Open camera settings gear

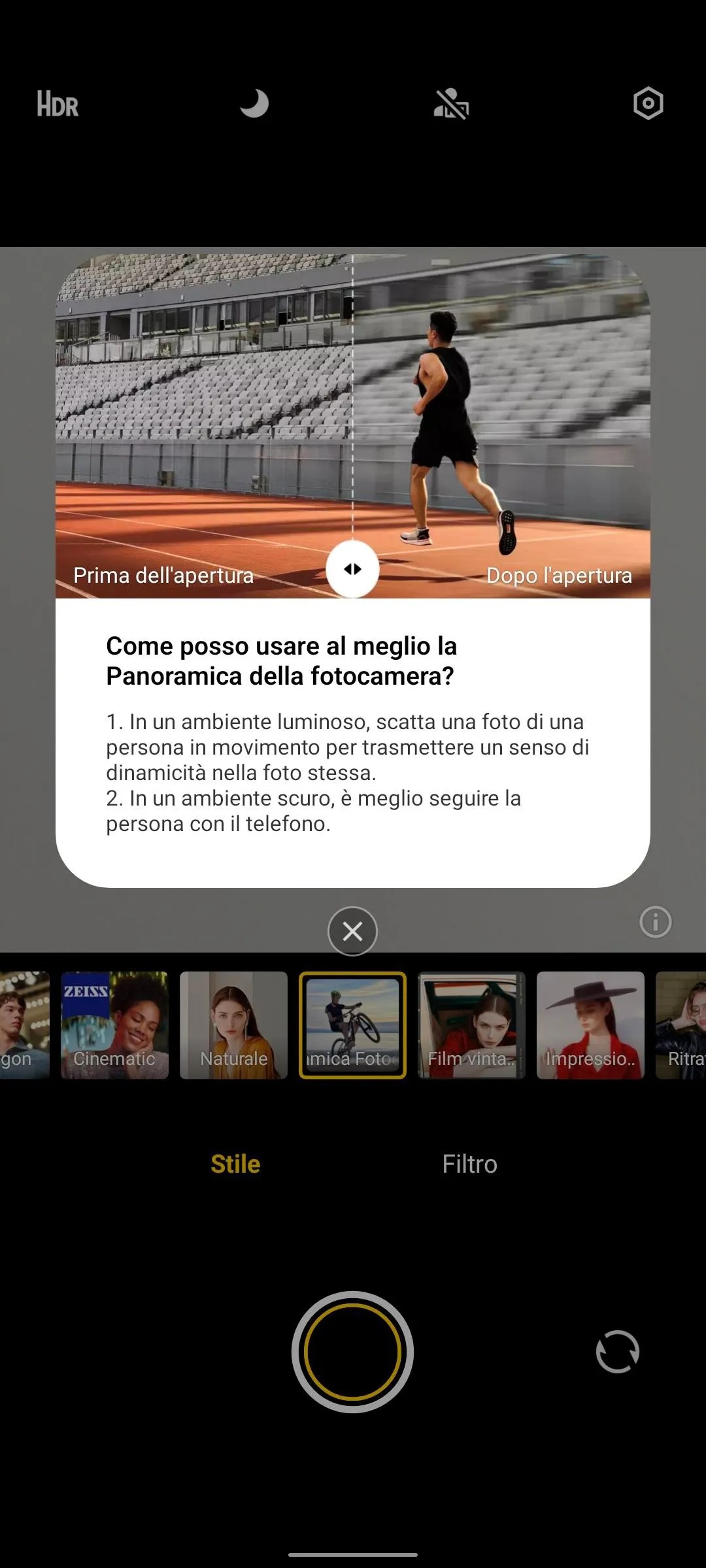pyautogui.click(x=648, y=103)
